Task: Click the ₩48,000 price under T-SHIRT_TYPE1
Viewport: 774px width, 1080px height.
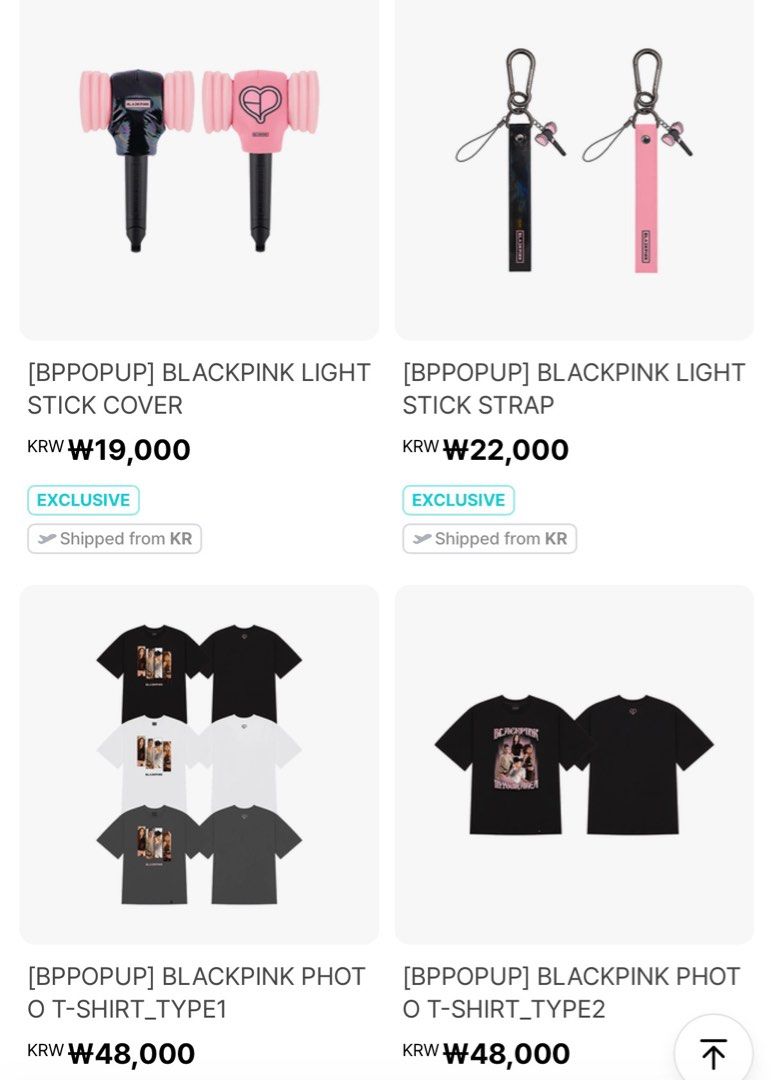Action: click(107, 1053)
